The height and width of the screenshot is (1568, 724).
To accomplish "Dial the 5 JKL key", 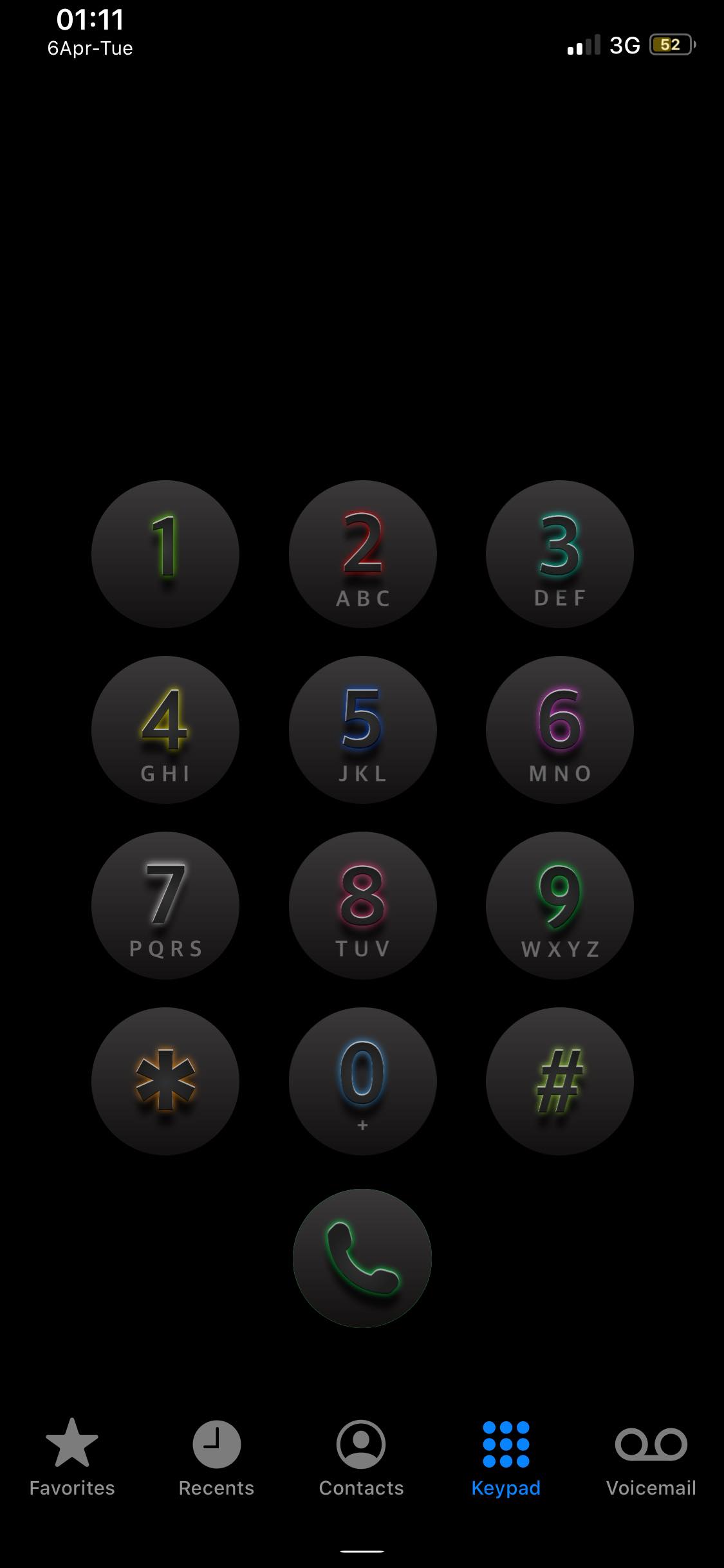I will pos(362,730).
